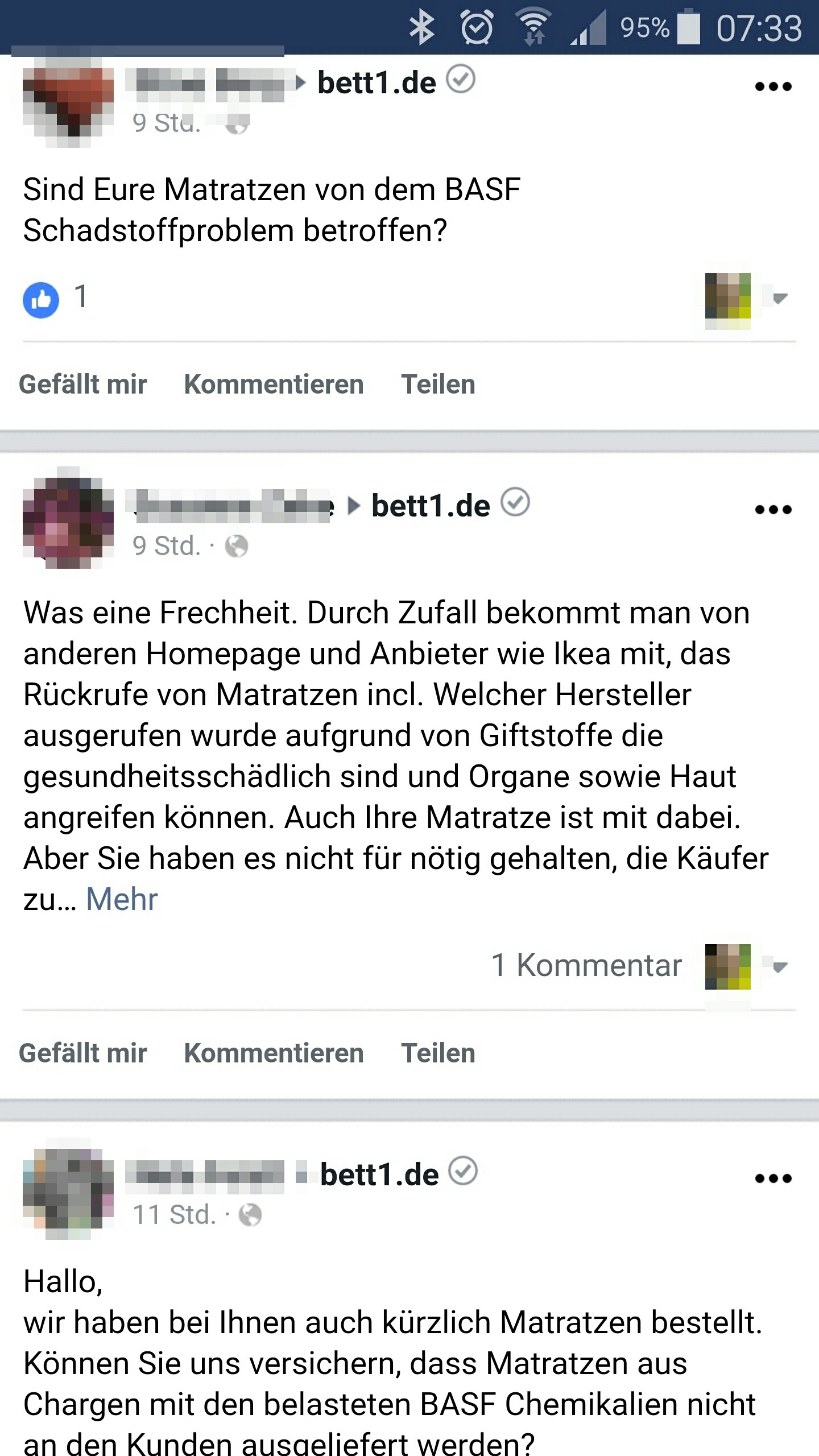
Task: Tap the Bluetooth icon in the status bar
Action: coord(422,25)
